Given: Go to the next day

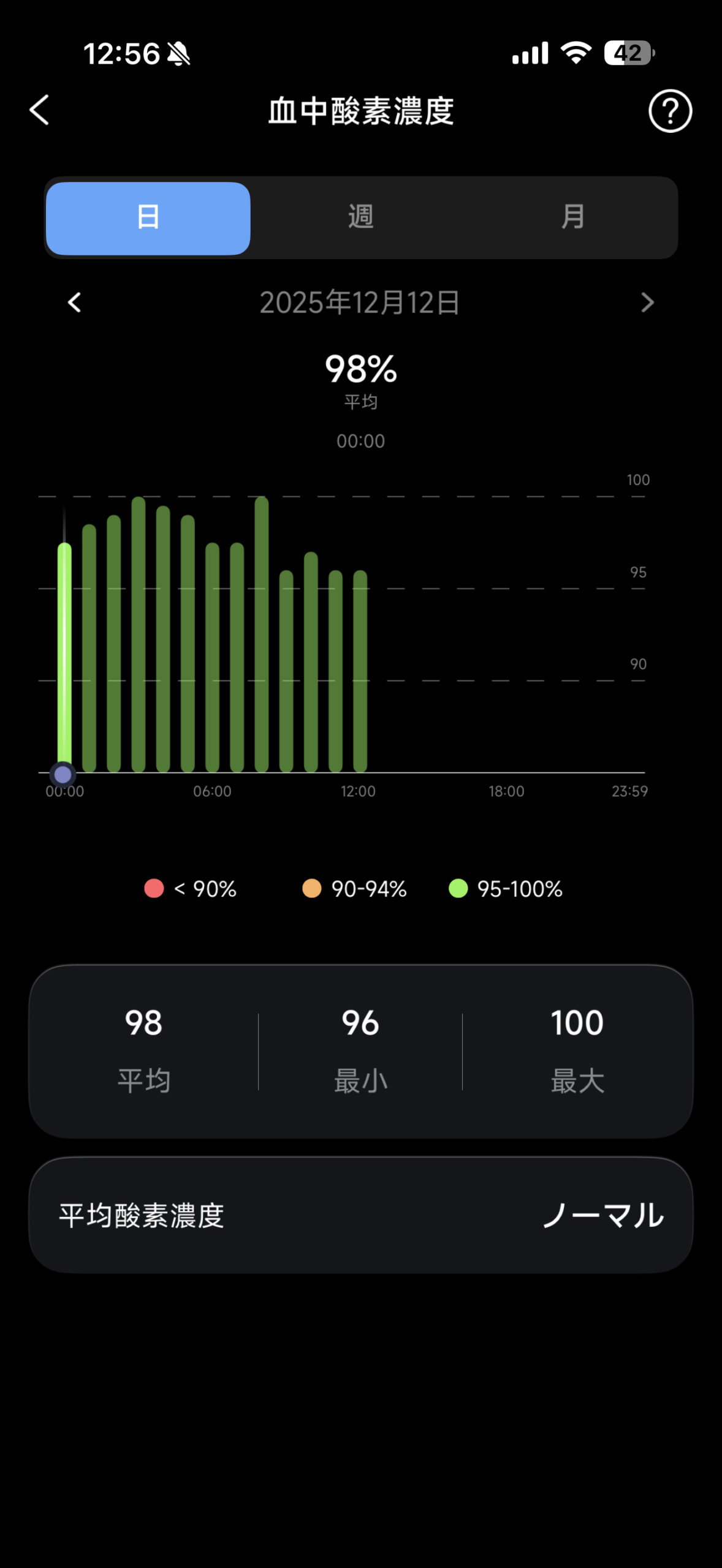Looking at the screenshot, I should pos(647,303).
